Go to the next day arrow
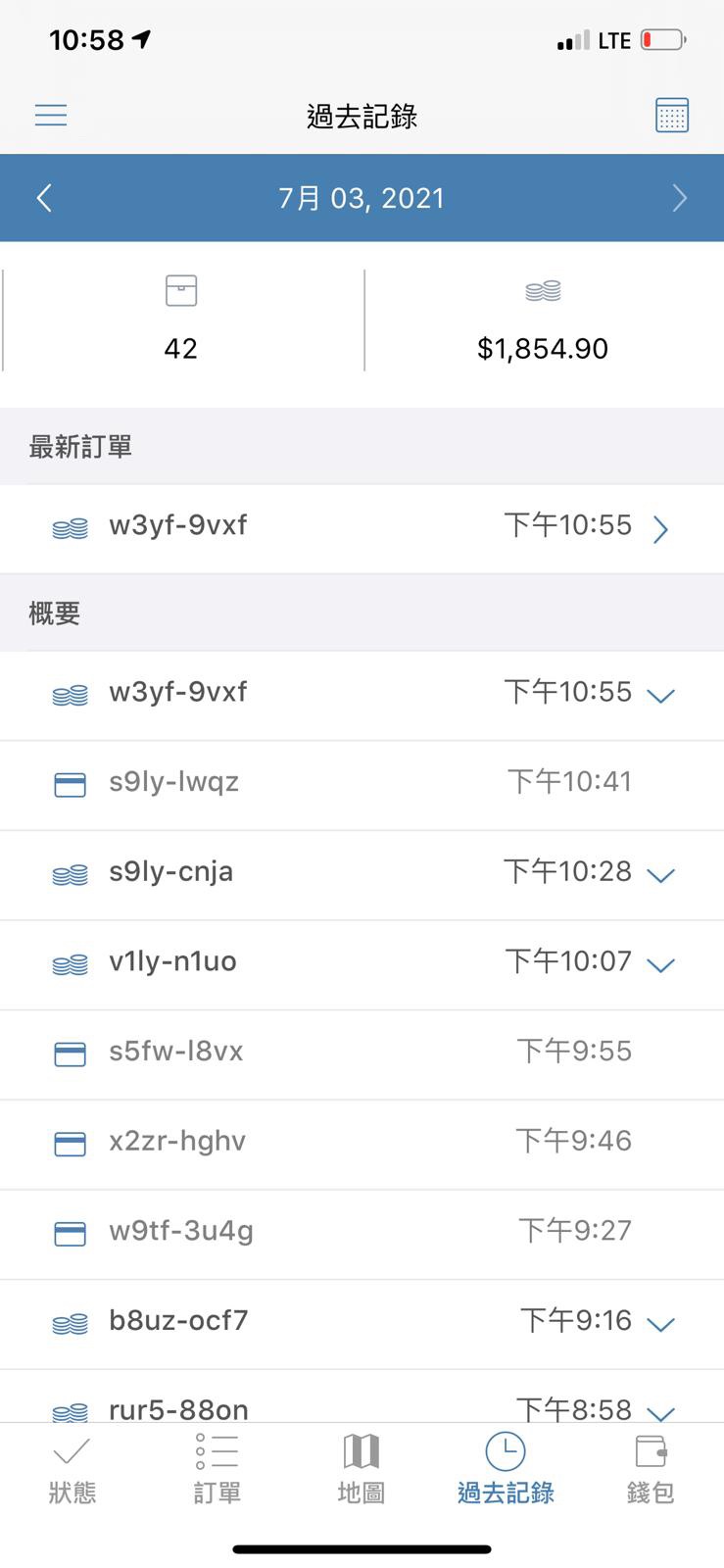724x1568 pixels. pyautogui.click(x=680, y=198)
